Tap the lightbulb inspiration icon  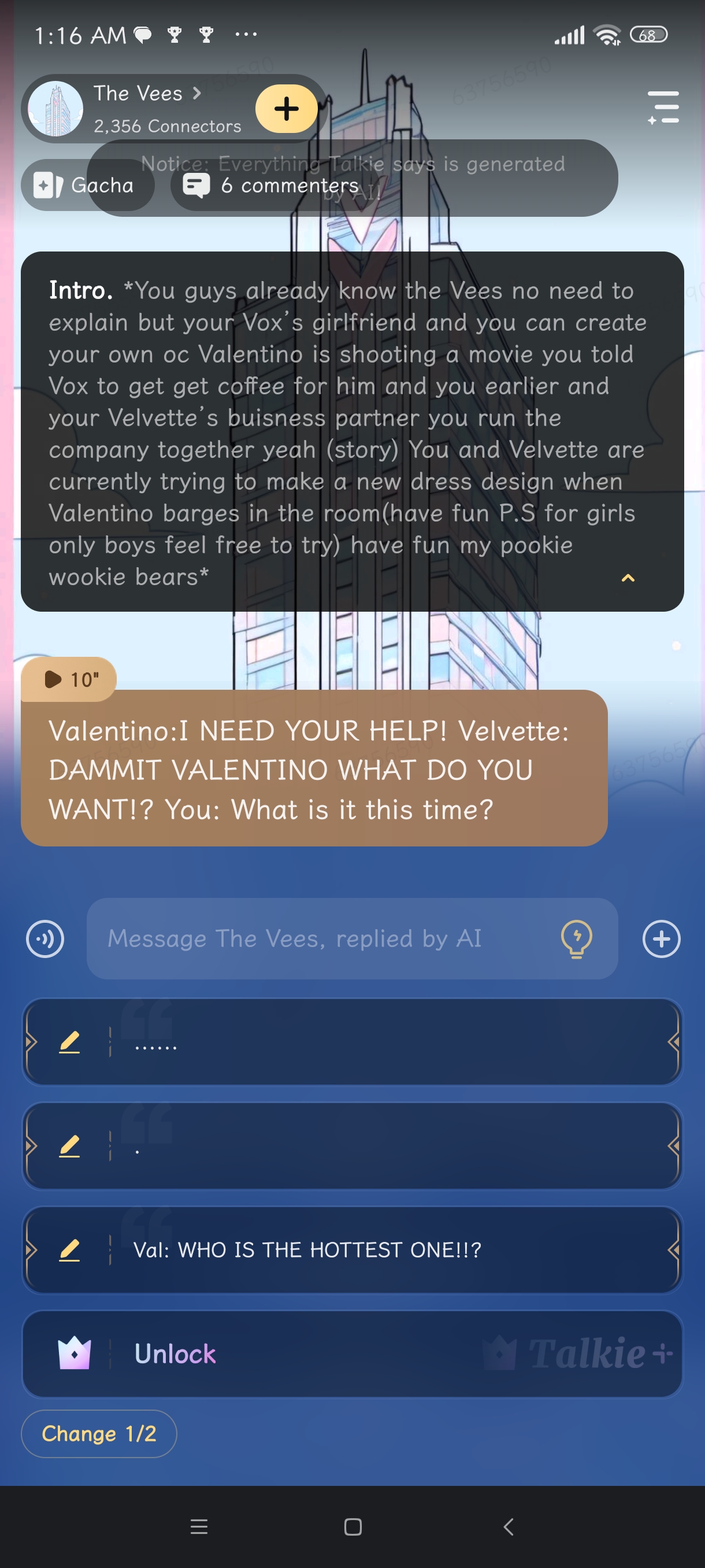[576, 938]
